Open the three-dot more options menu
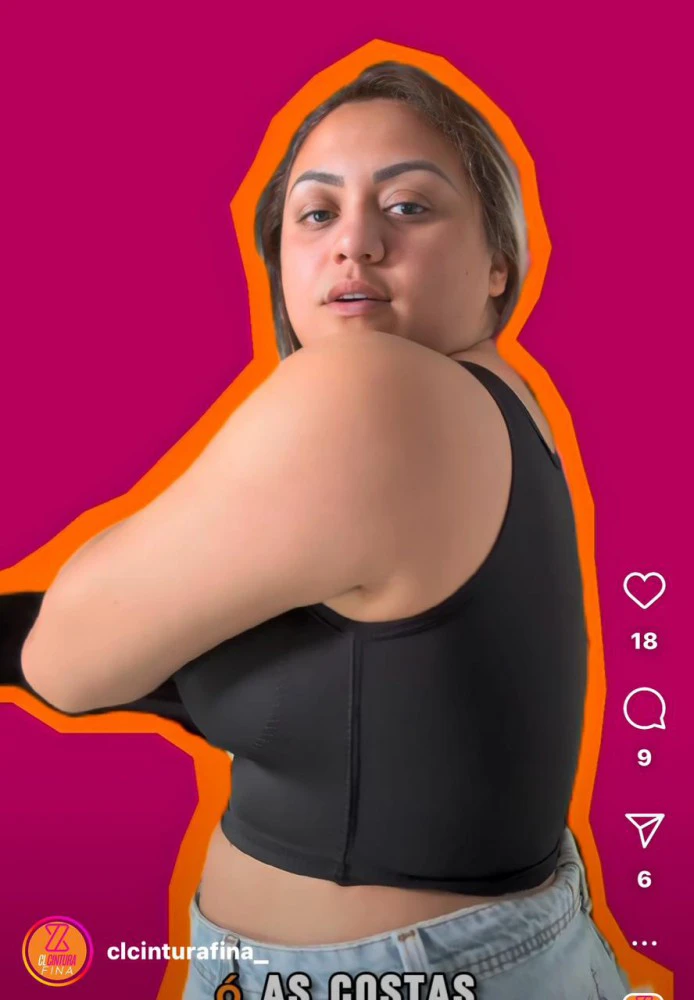The width and height of the screenshot is (694, 1000). [644, 943]
